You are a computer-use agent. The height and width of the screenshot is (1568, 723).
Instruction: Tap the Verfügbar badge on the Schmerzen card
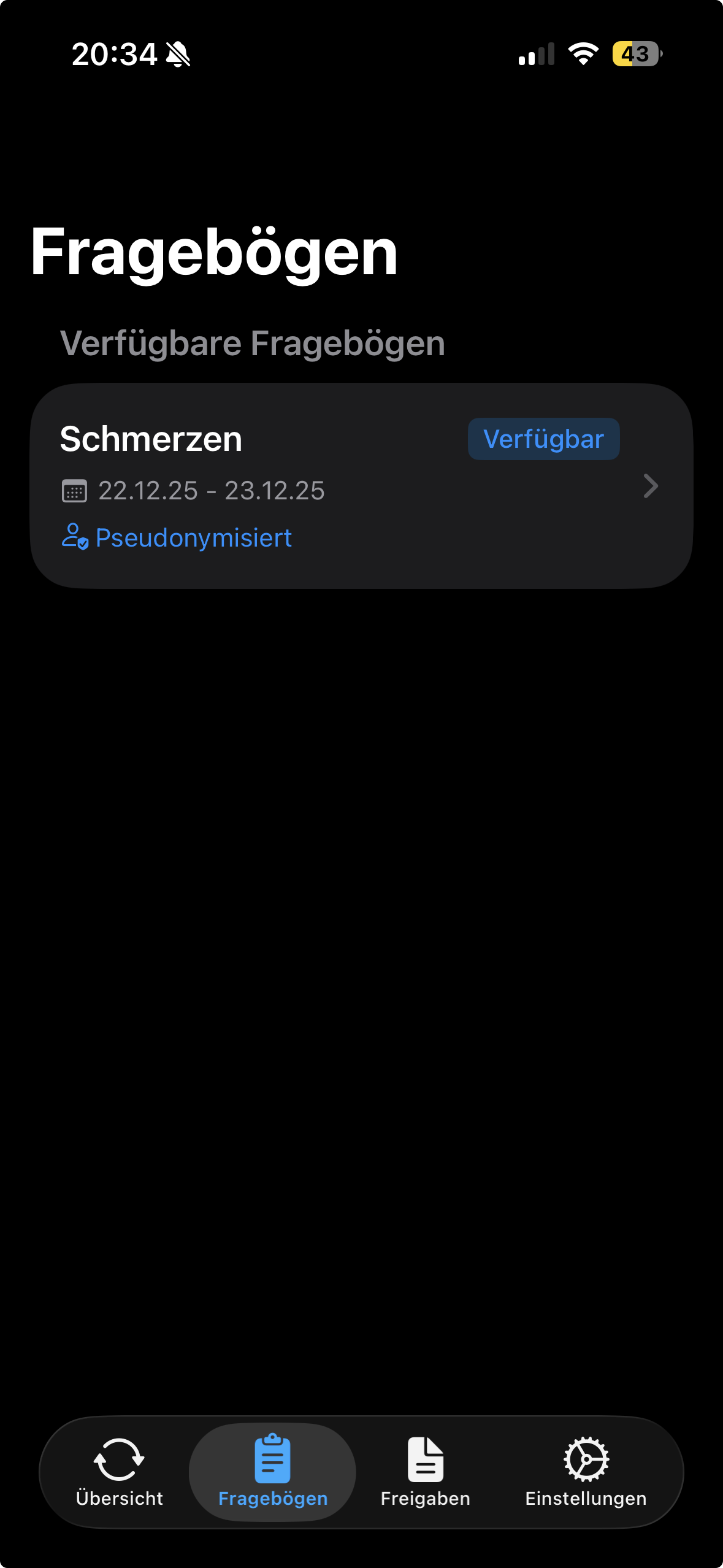click(543, 439)
